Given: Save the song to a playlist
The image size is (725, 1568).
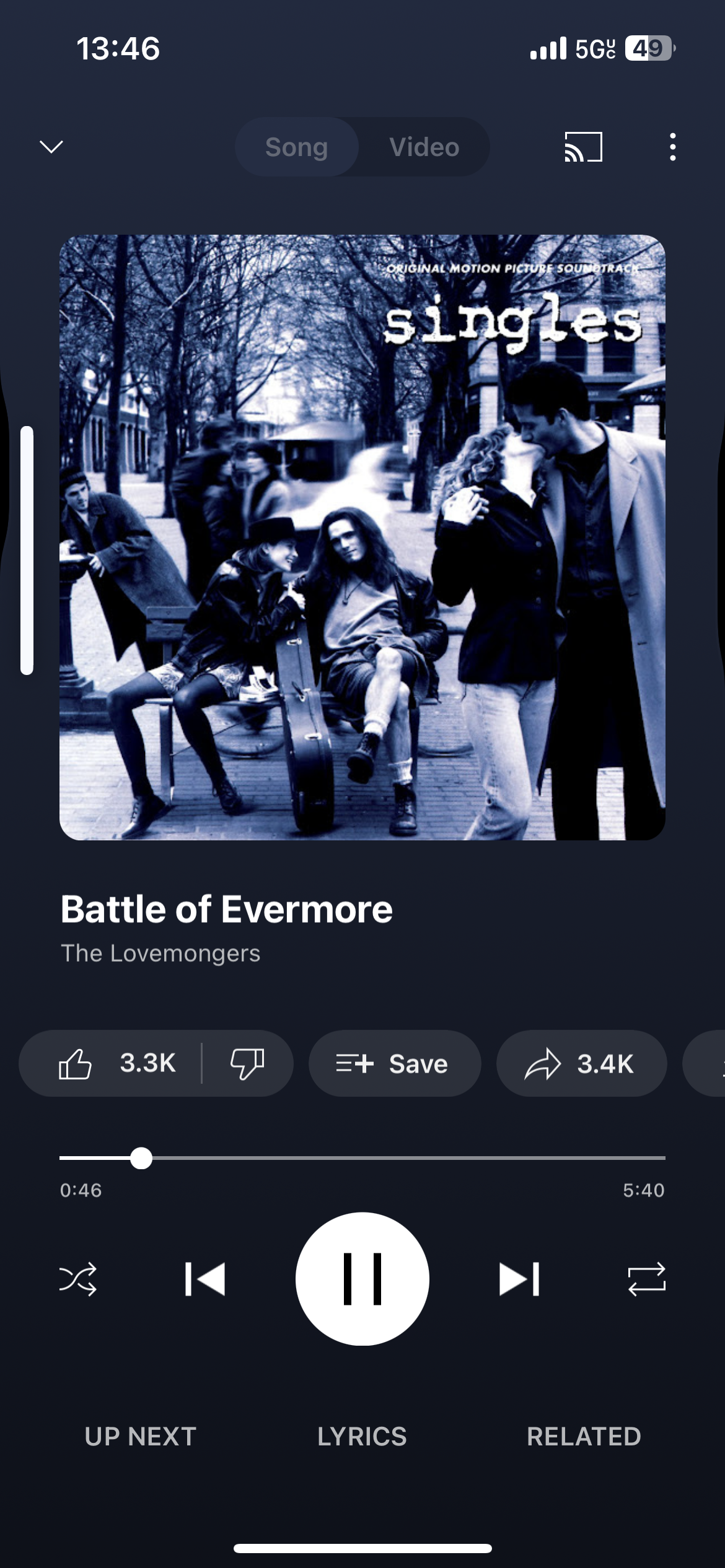Looking at the screenshot, I should [x=394, y=1063].
